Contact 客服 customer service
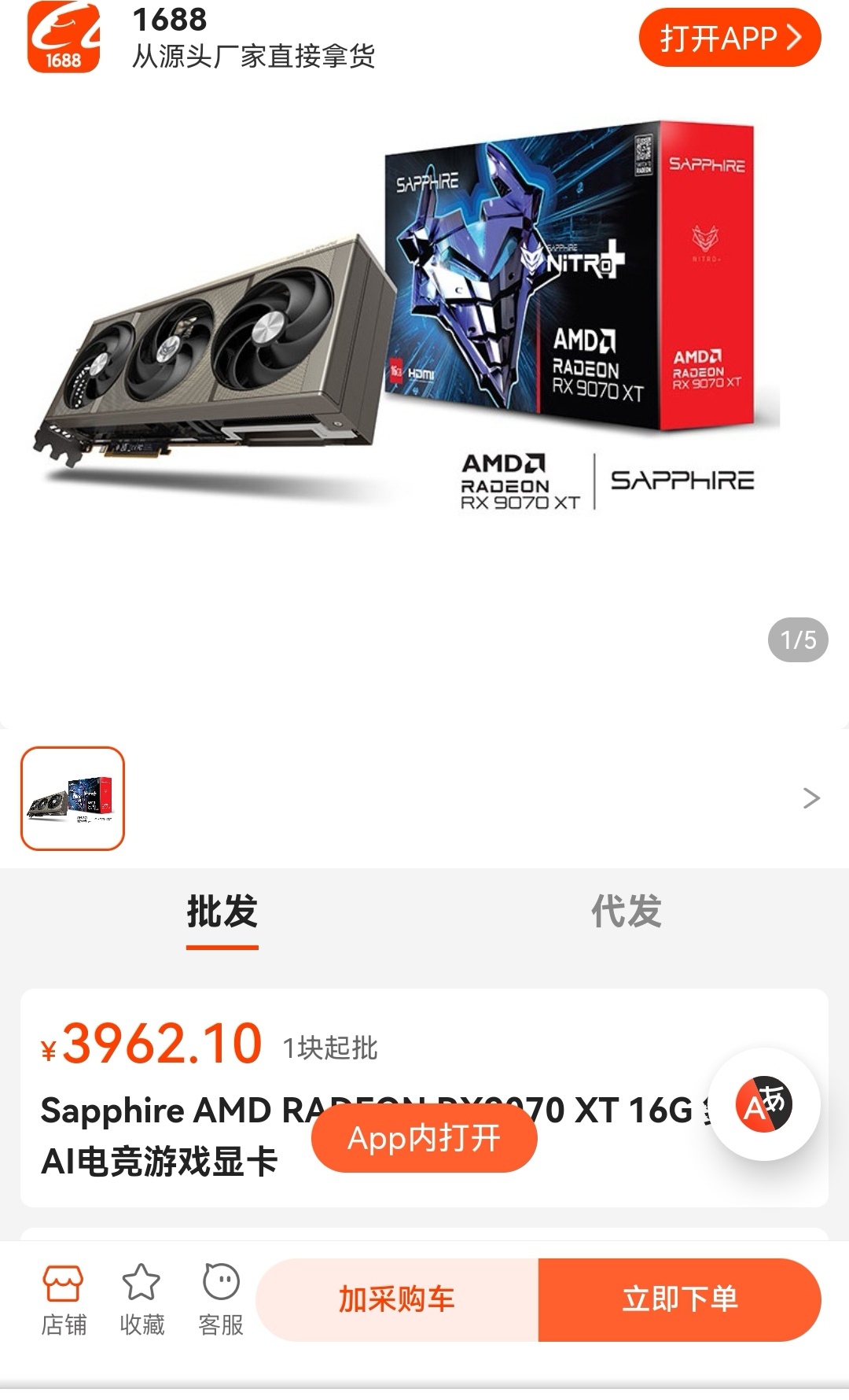849x1400 pixels. [221, 1300]
